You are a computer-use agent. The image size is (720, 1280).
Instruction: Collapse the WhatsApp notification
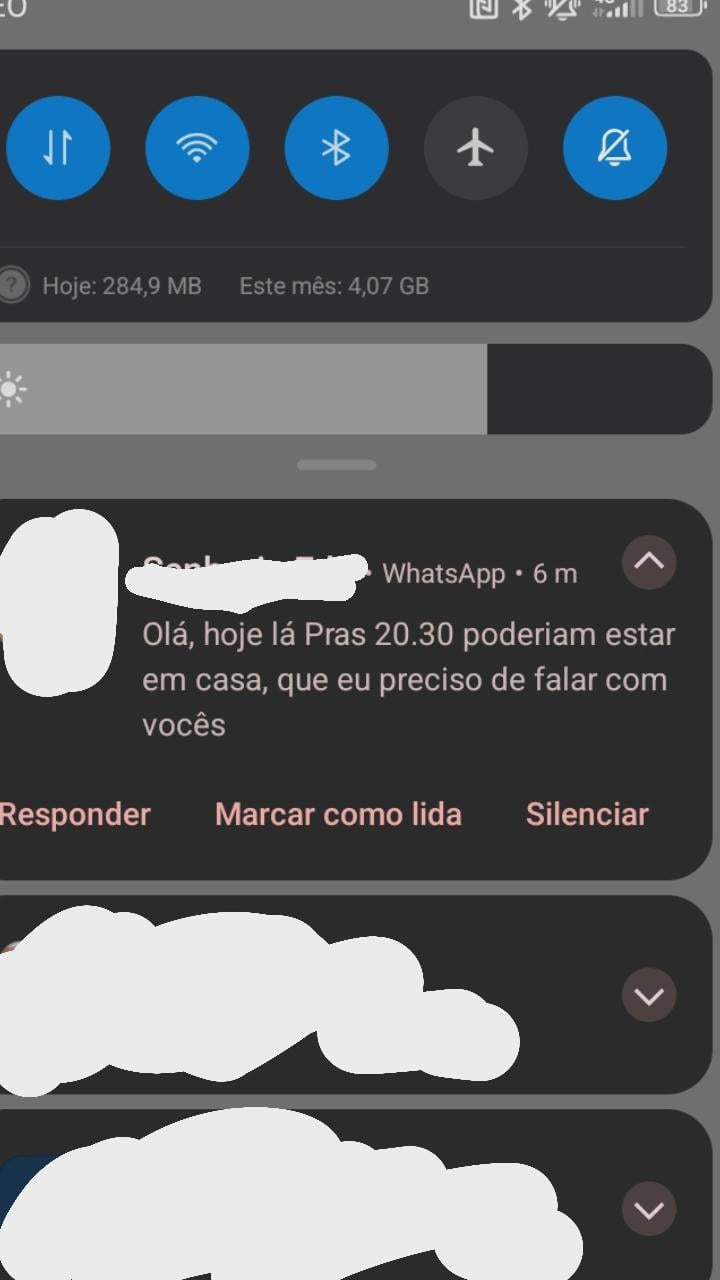pyautogui.click(x=649, y=562)
